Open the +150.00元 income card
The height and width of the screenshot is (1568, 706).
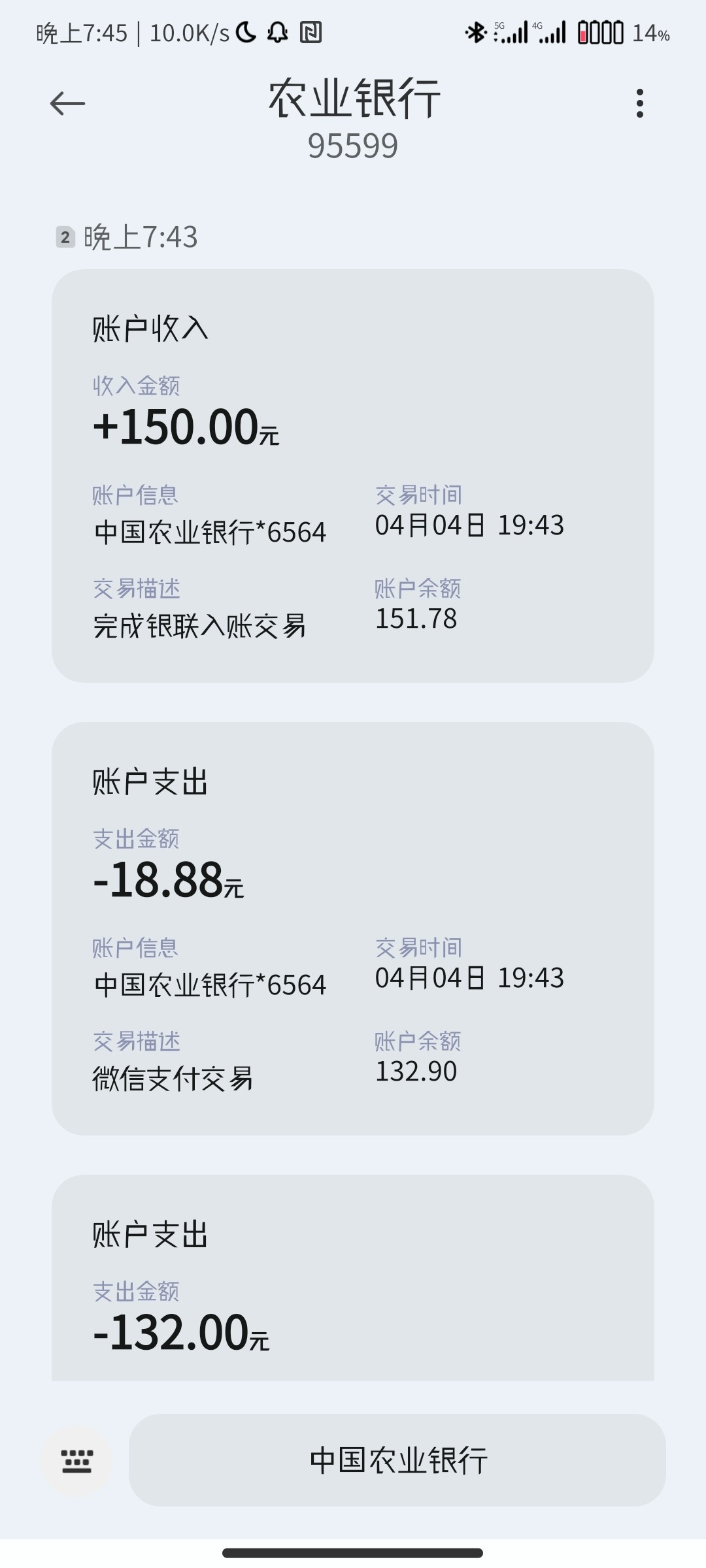(353, 476)
